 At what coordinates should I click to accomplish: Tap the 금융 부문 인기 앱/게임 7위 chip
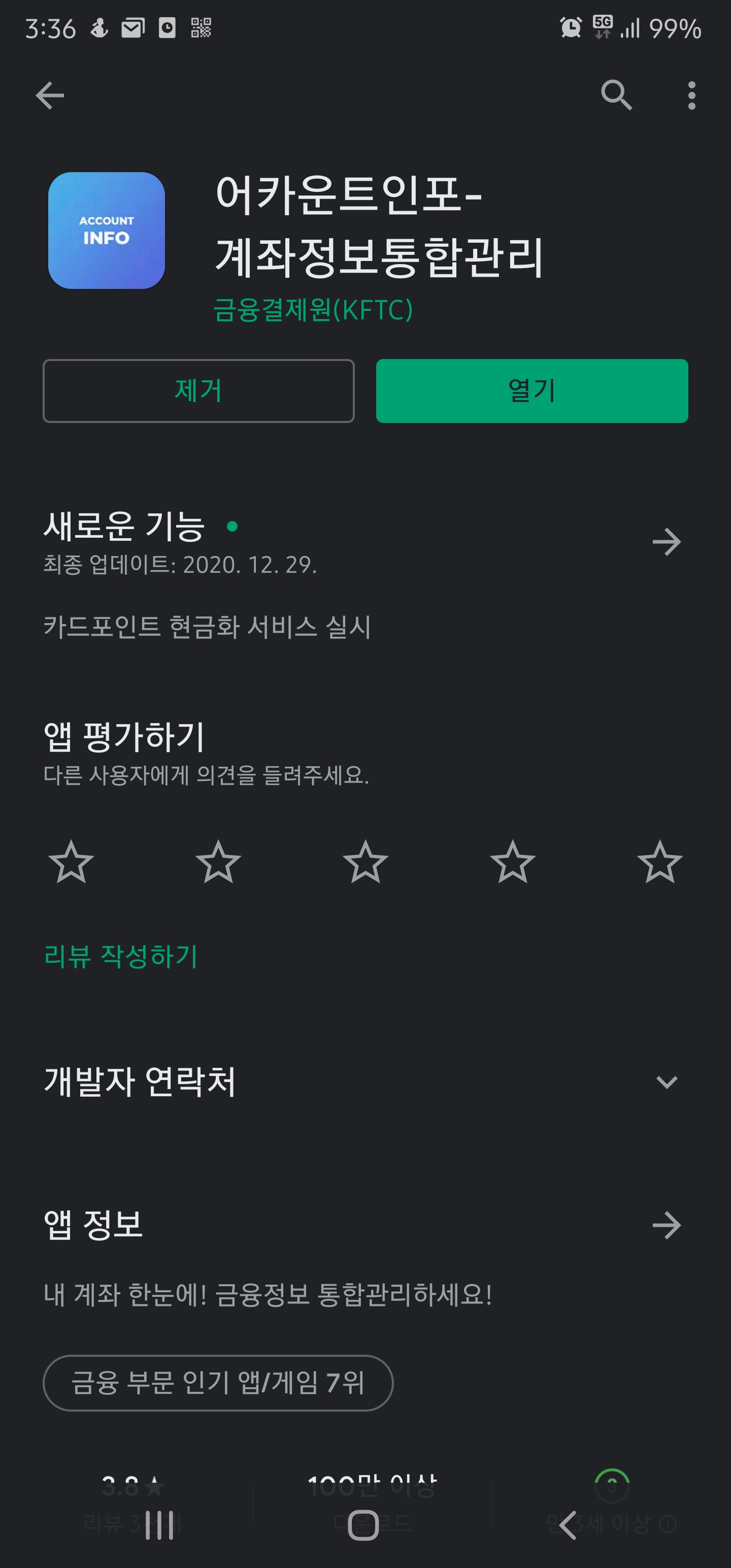coord(218,1382)
